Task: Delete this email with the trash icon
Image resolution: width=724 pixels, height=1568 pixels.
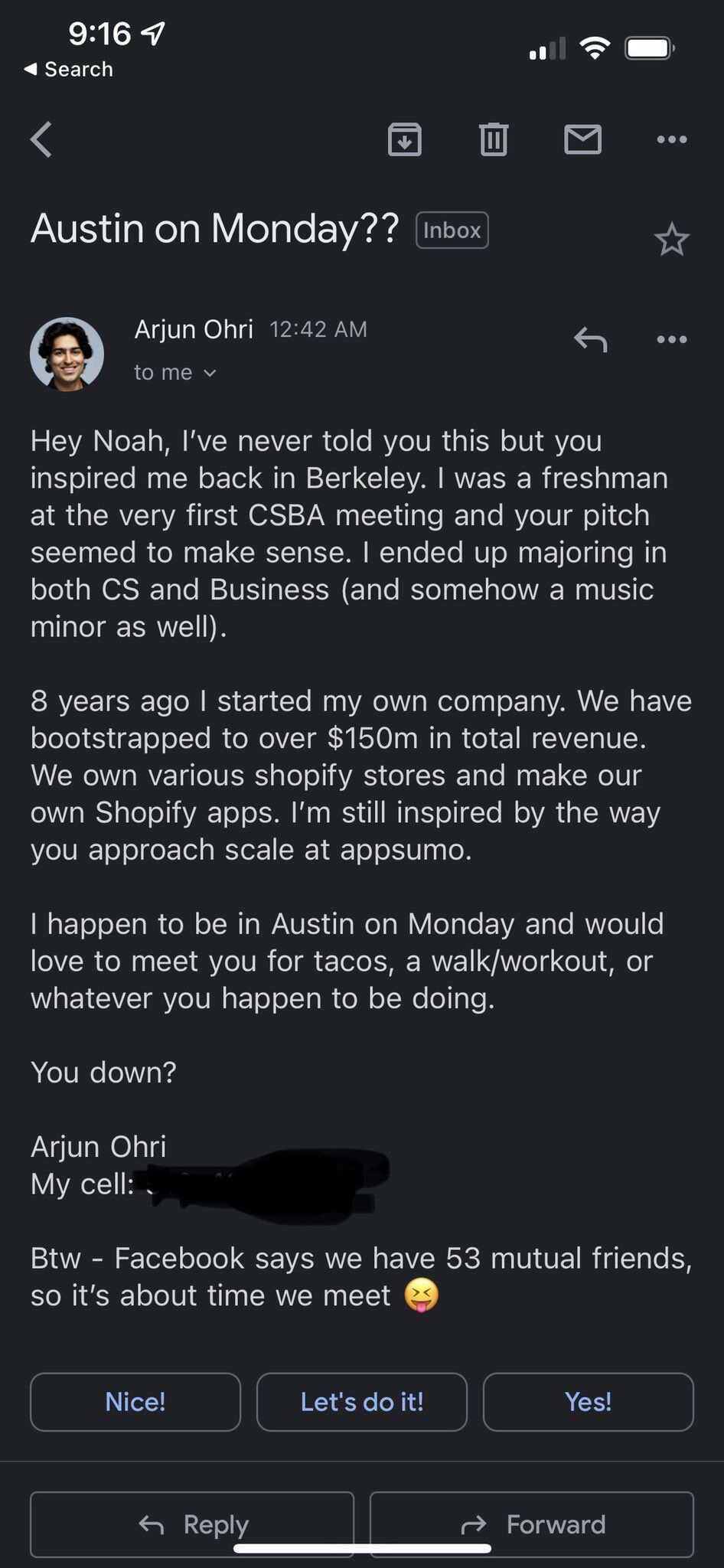Action: pos(494,139)
